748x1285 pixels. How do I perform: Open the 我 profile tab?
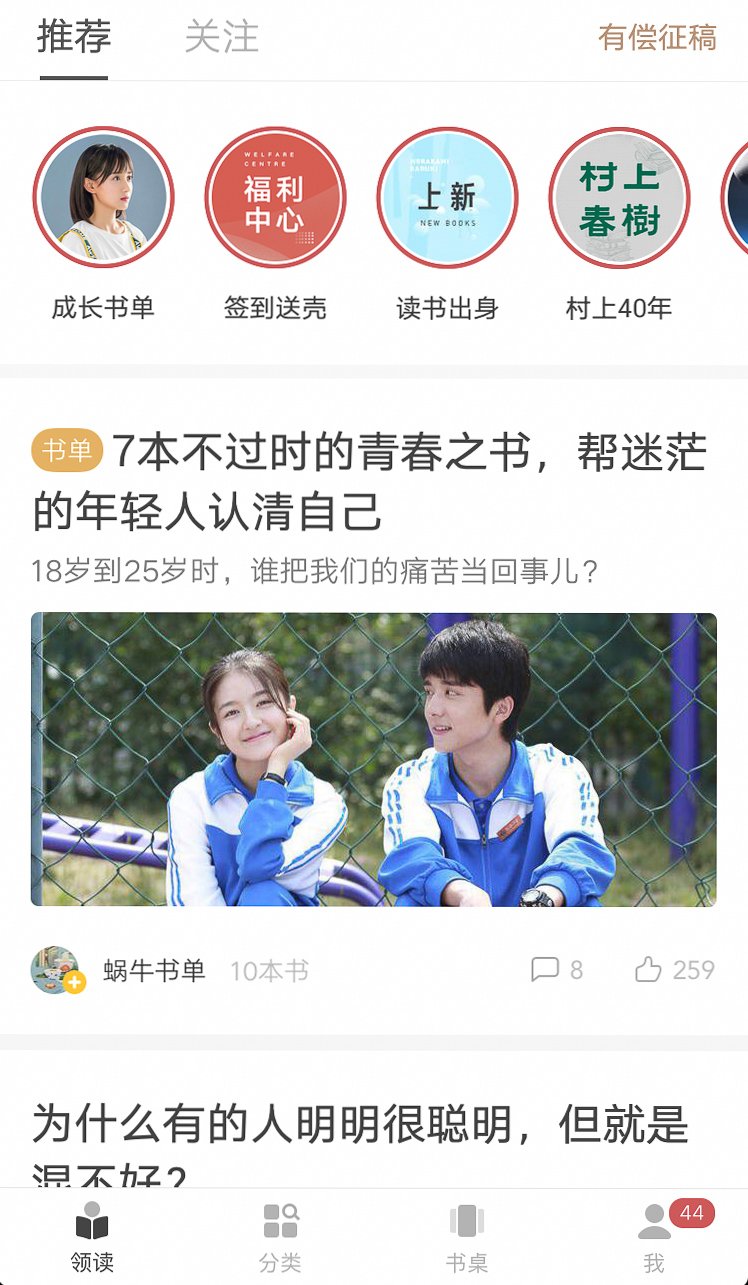pos(654,1237)
